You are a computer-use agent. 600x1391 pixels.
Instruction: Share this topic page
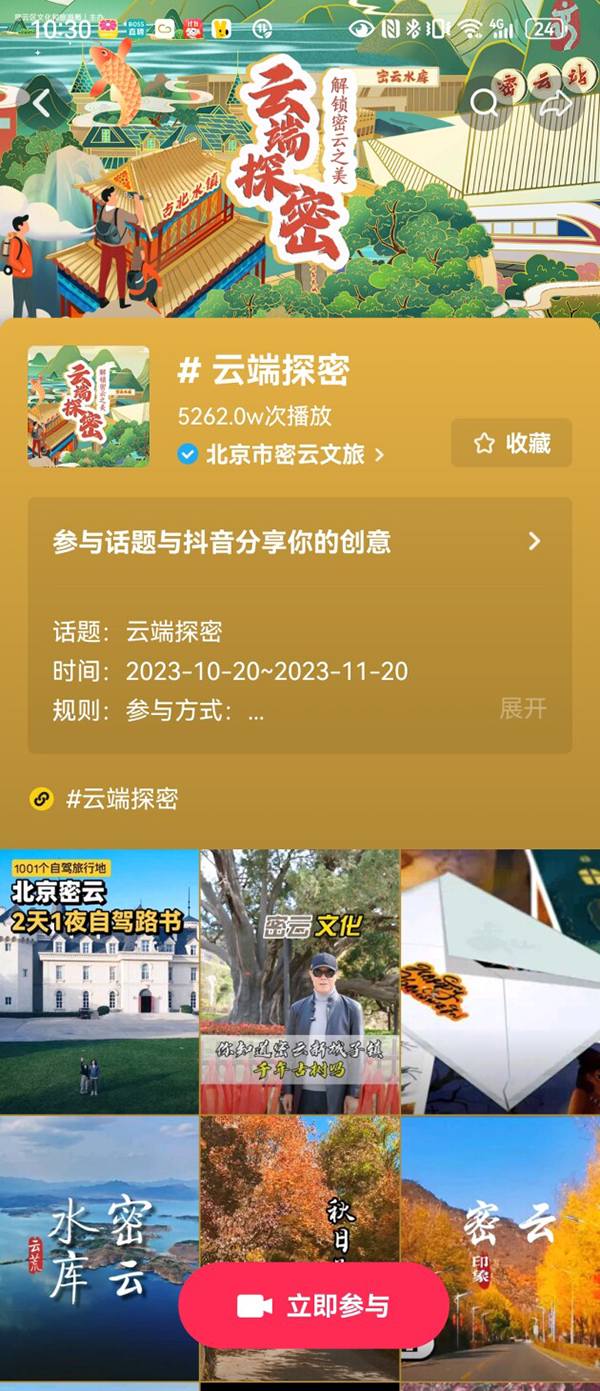click(x=556, y=104)
